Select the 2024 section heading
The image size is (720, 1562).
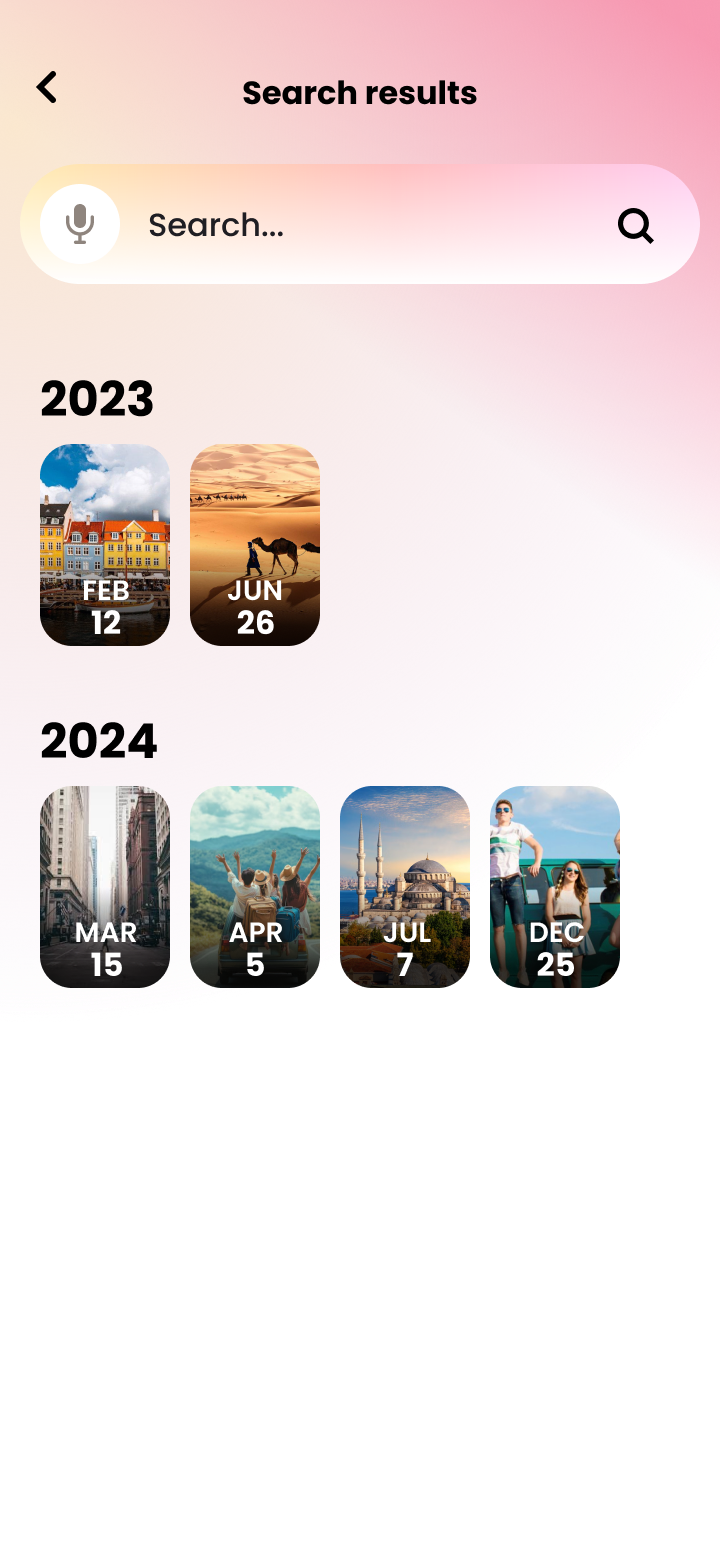99,740
